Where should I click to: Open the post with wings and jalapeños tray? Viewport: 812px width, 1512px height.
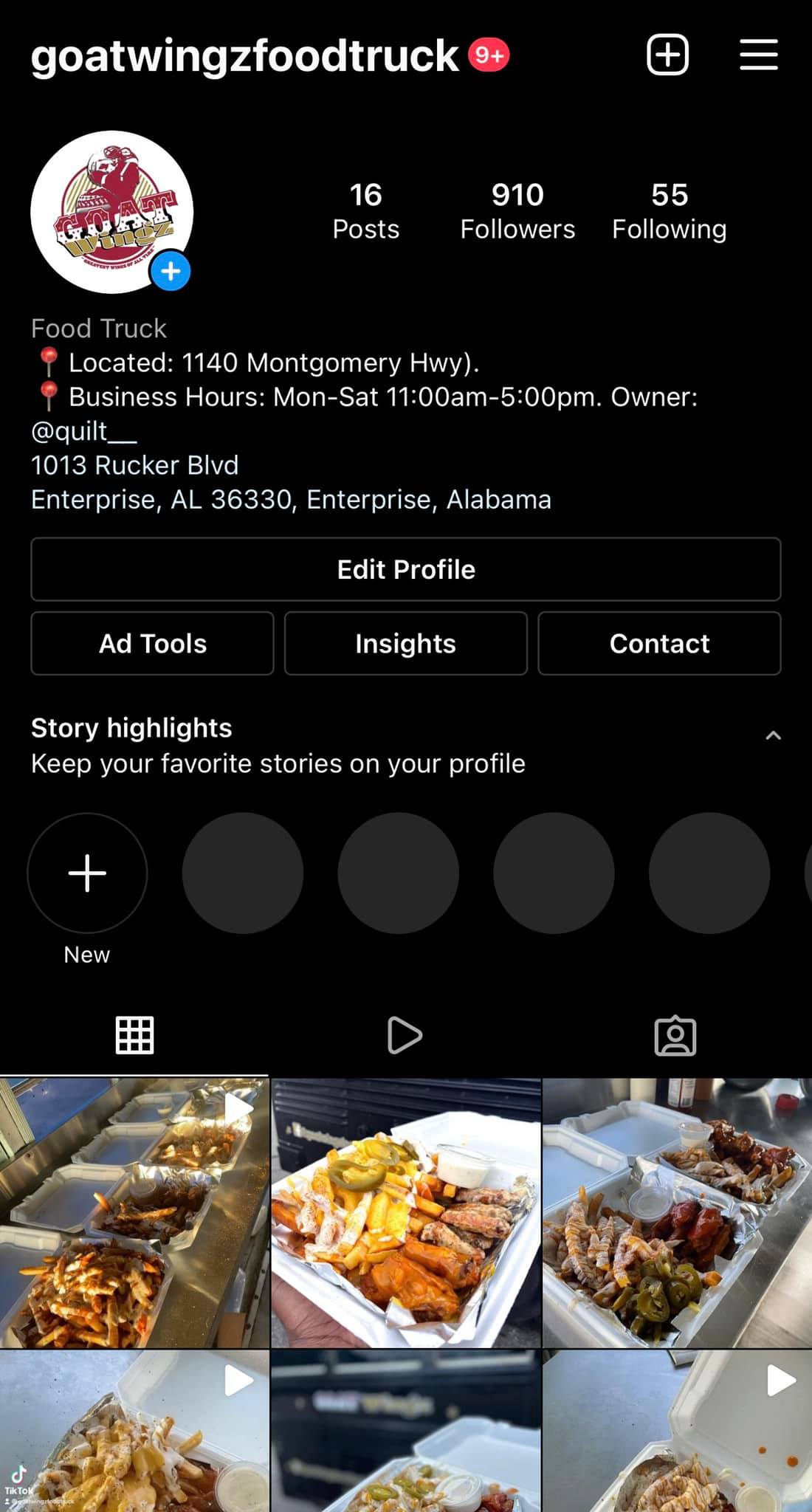677,1212
